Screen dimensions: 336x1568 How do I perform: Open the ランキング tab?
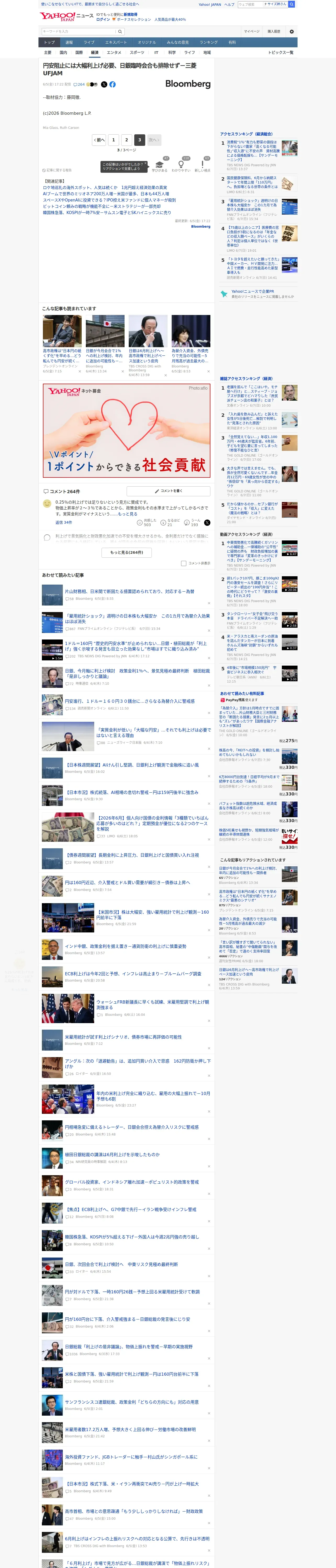coord(209,43)
